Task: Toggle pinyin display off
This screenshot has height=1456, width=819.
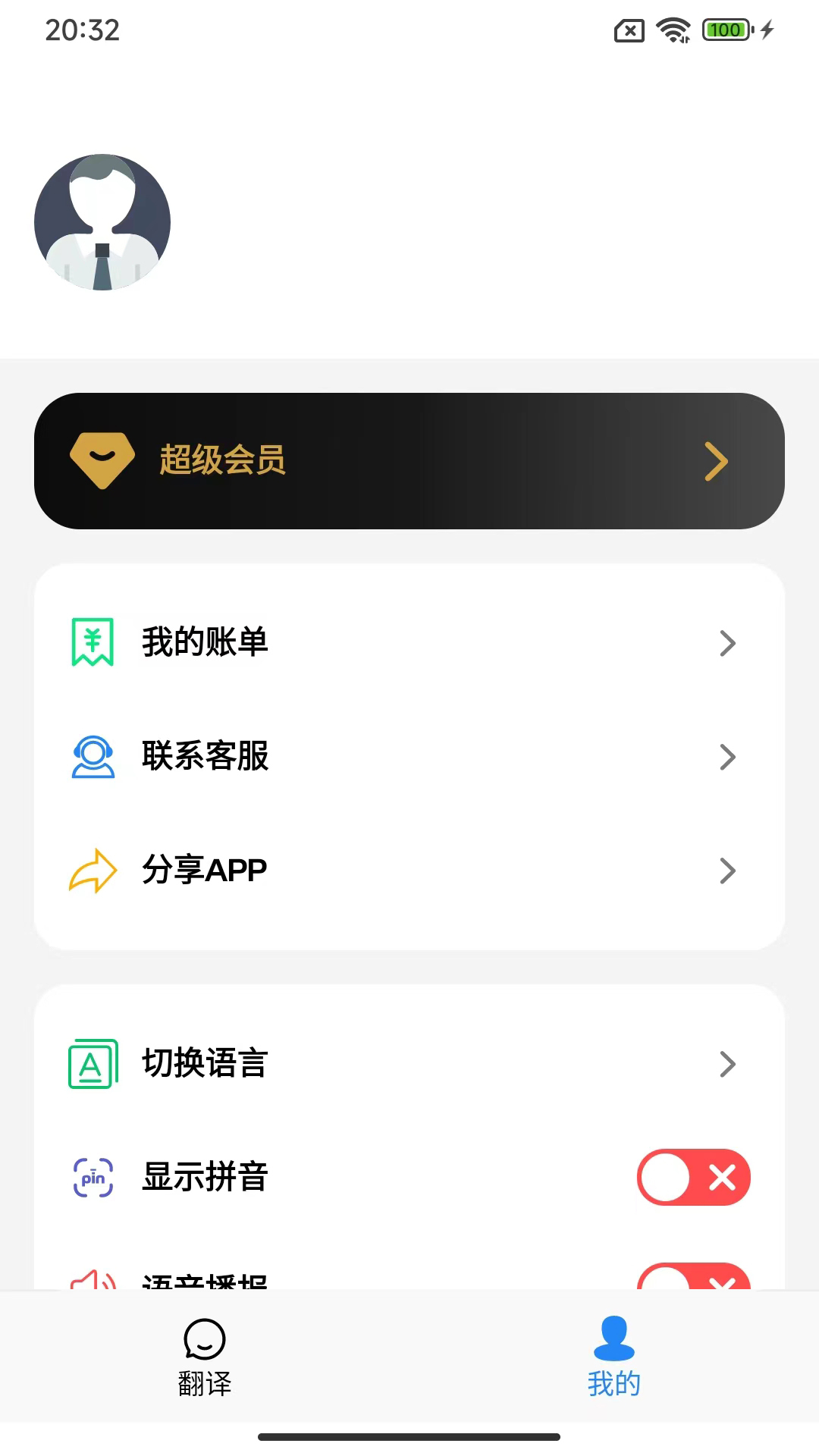Action: (x=693, y=1178)
